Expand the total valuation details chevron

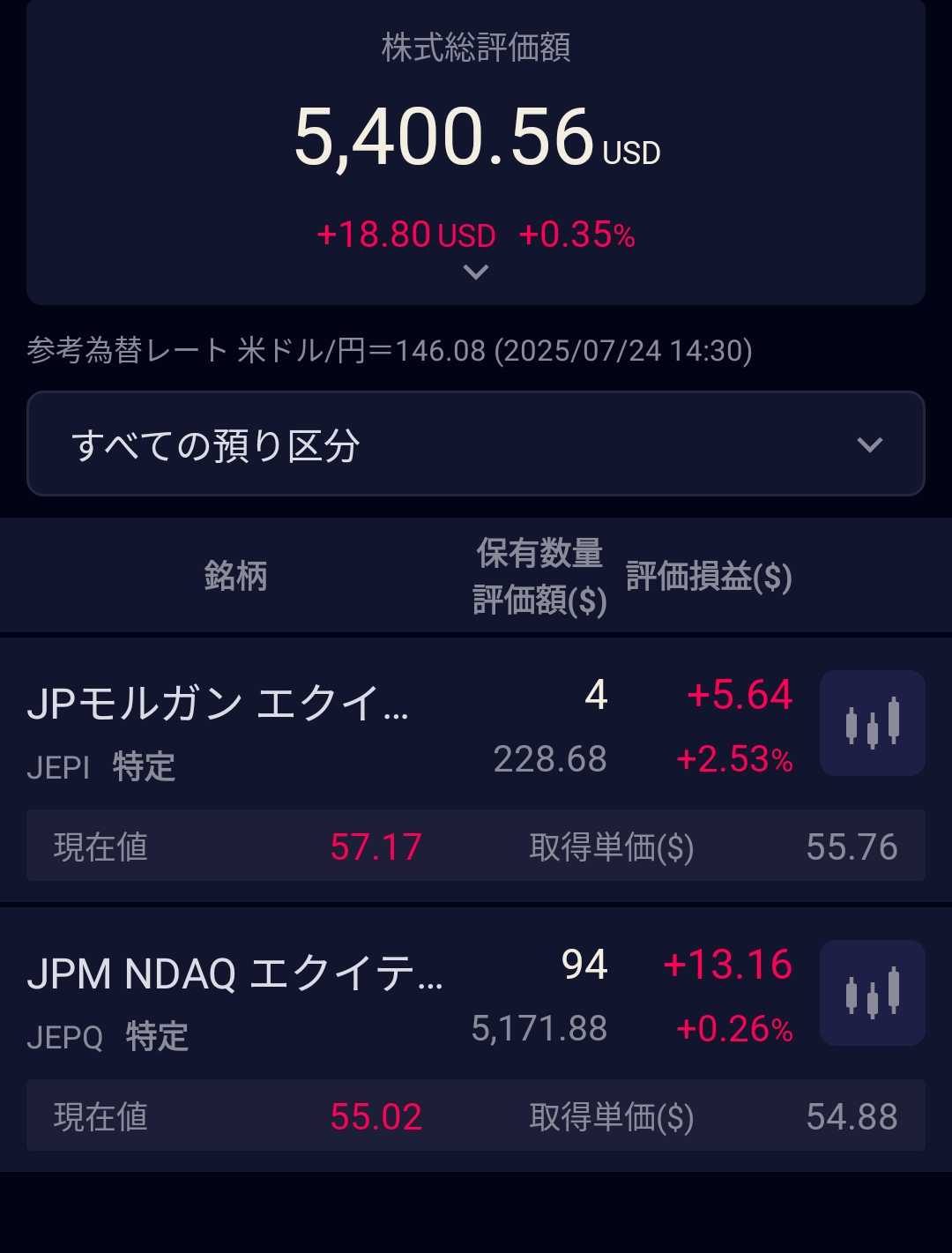[476, 272]
